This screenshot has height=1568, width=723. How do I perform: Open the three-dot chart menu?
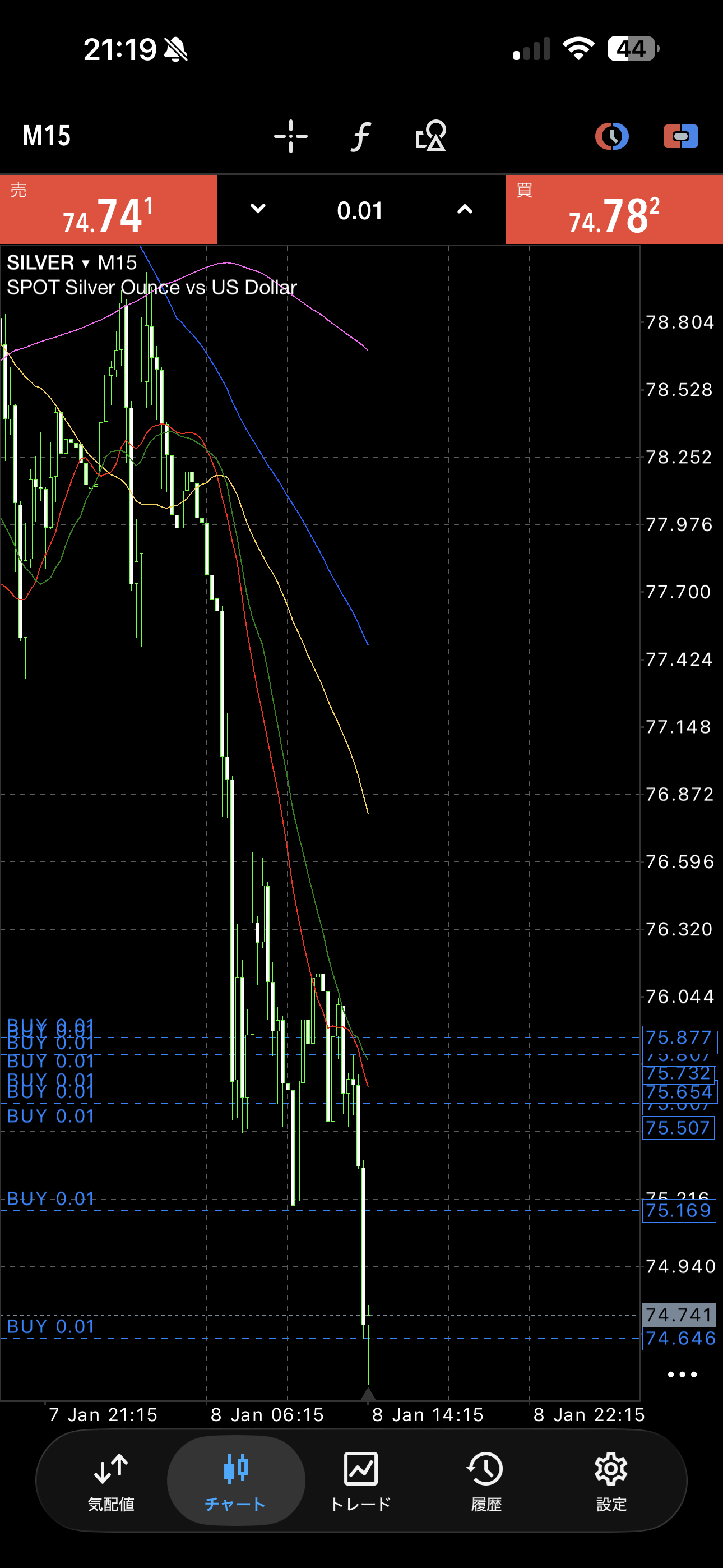coord(682,1374)
